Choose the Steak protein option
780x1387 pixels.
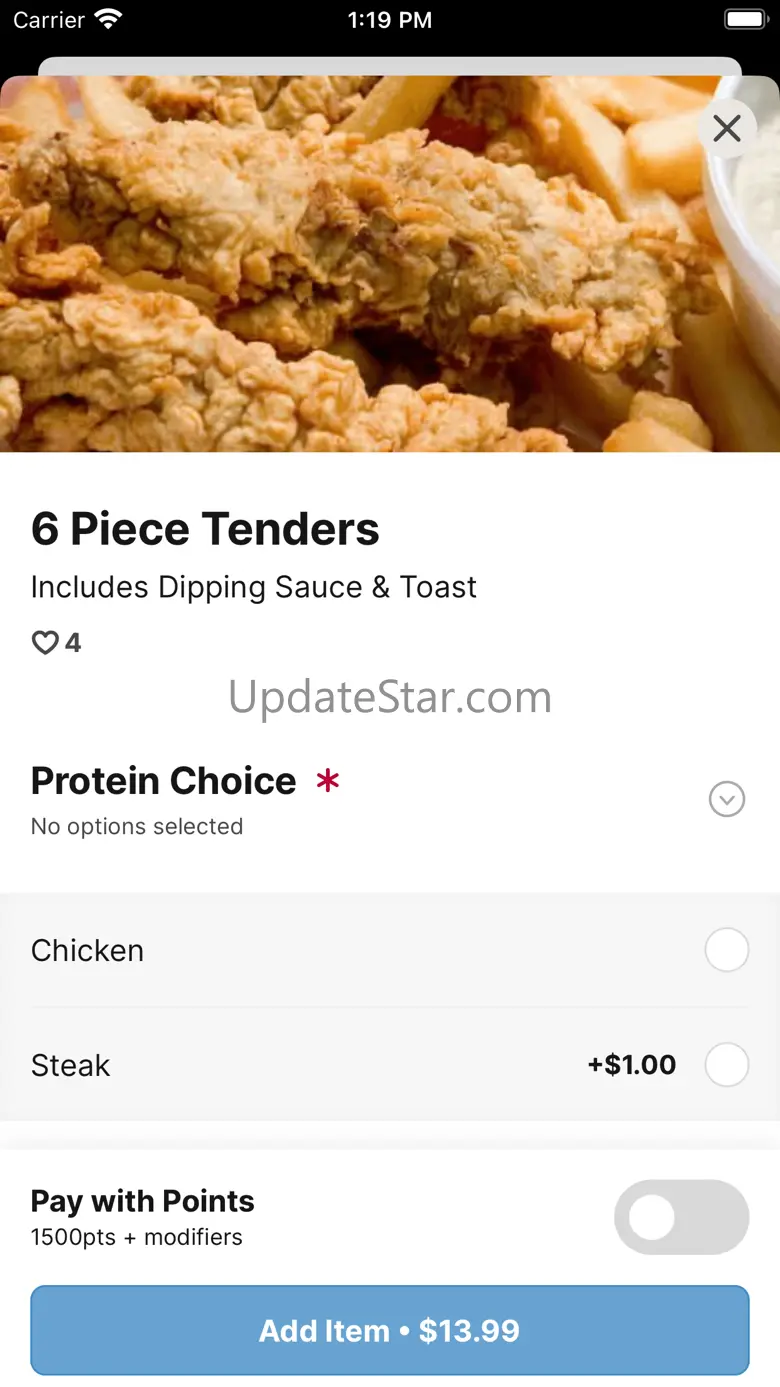click(x=727, y=1065)
